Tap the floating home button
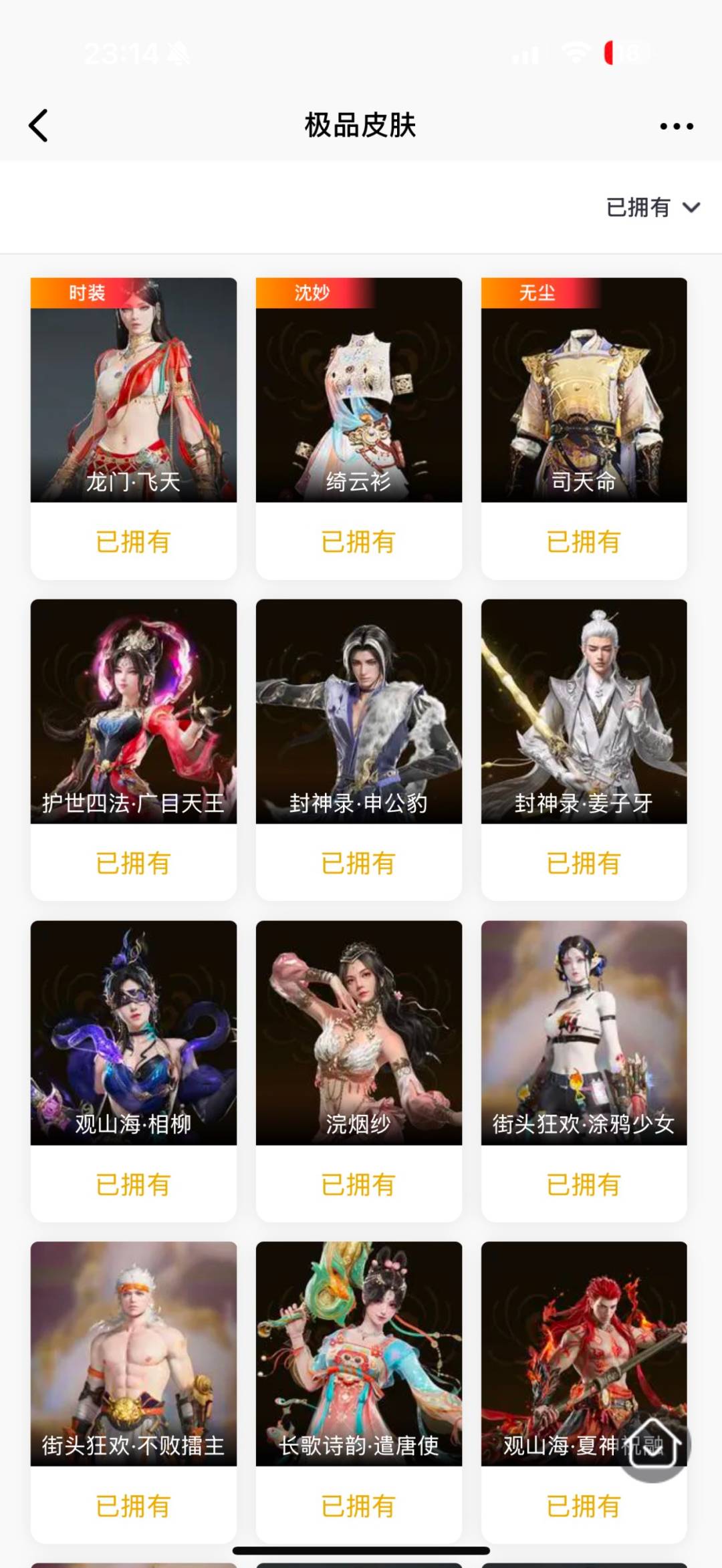This screenshot has height=1568, width=722. coord(653,1446)
